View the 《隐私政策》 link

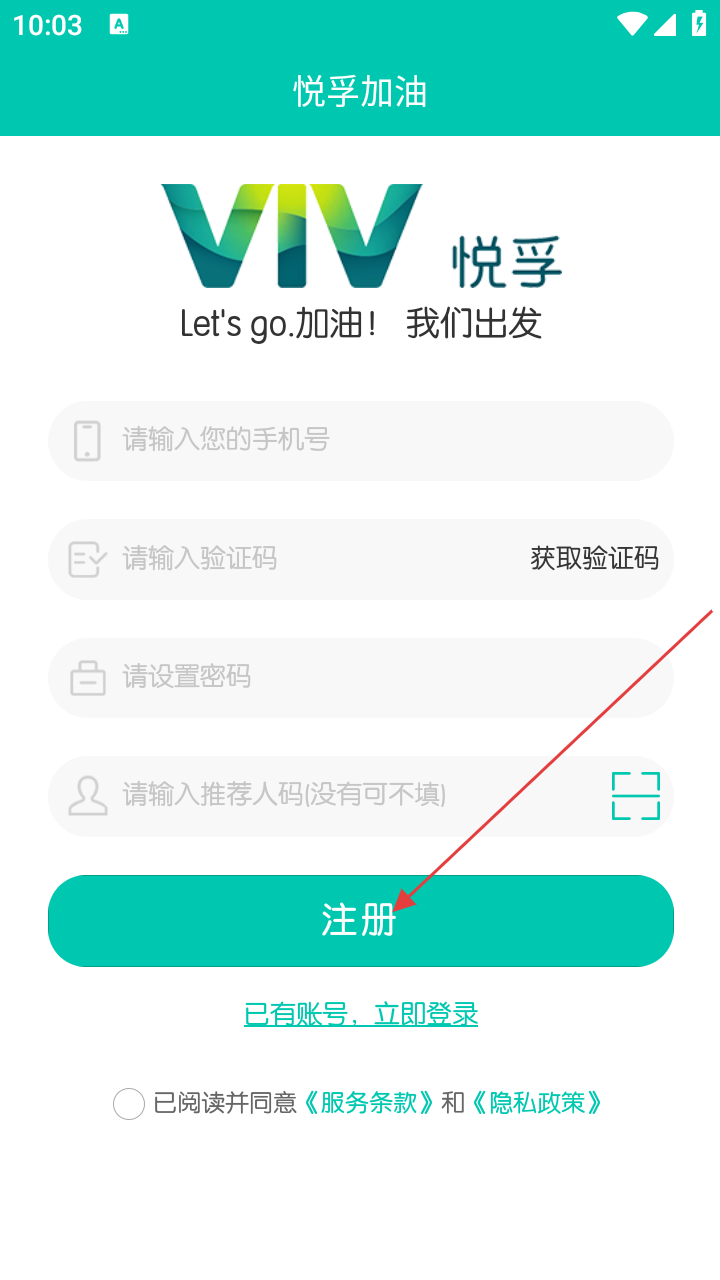(x=539, y=1103)
